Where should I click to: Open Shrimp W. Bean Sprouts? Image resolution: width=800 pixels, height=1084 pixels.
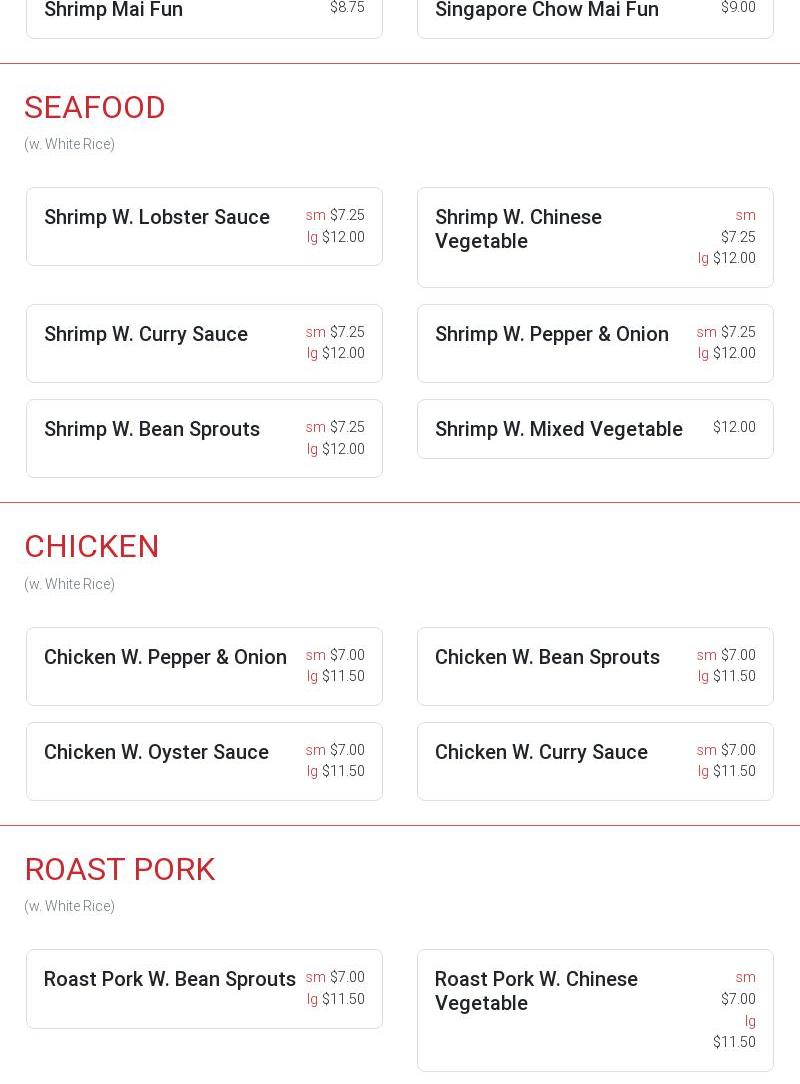pyautogui.click(x=204, y=438)
